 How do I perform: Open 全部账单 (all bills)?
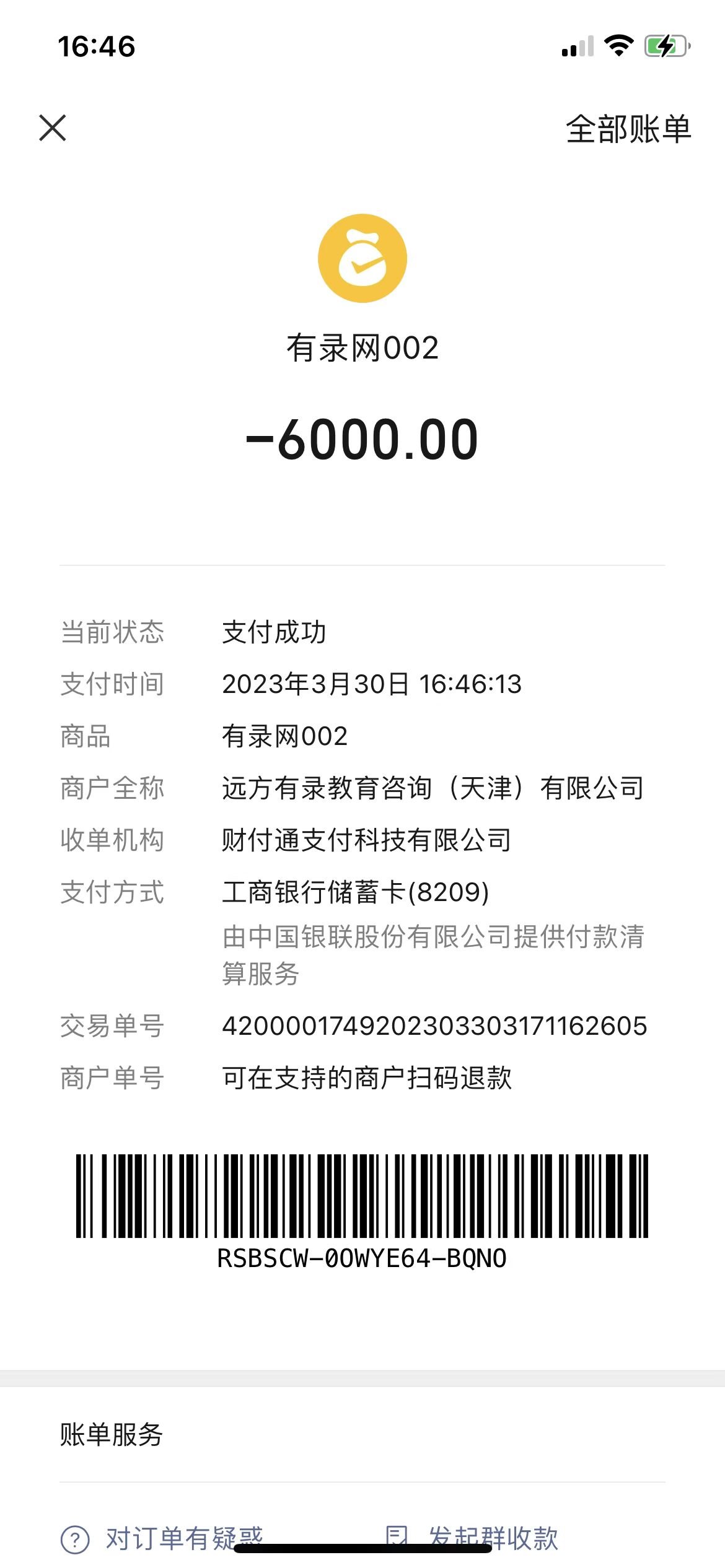pos(628,129)
